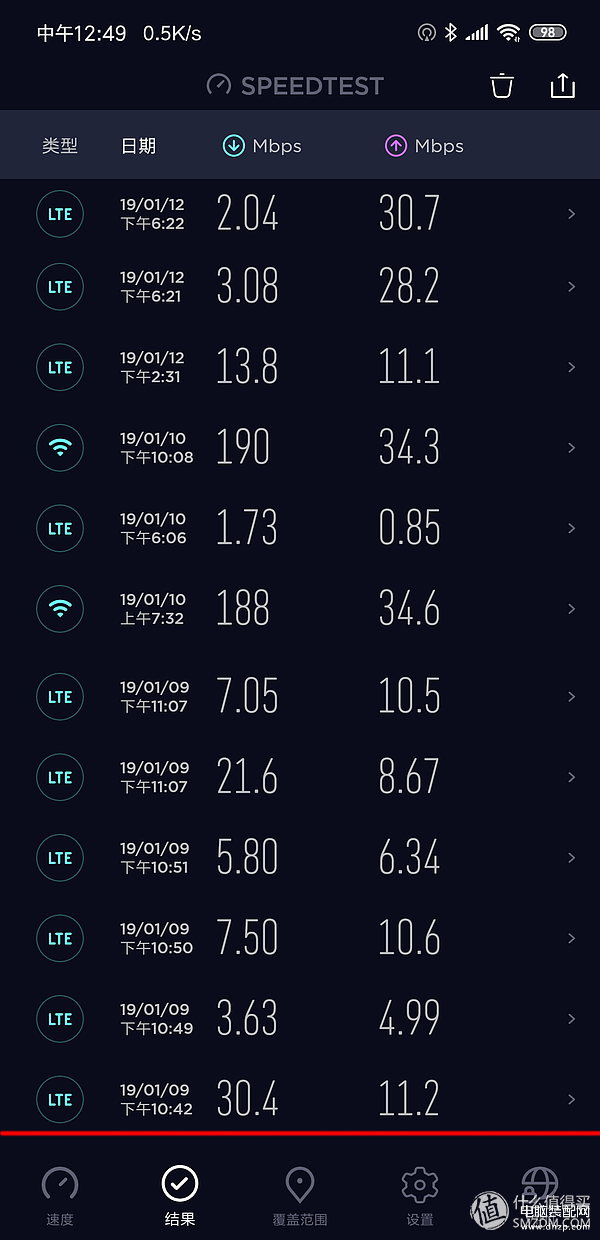Open the LTE result from 19/01/12 下午2:31
The height and width of the screenshot is (1240, 600).
(x=300, y=367)
